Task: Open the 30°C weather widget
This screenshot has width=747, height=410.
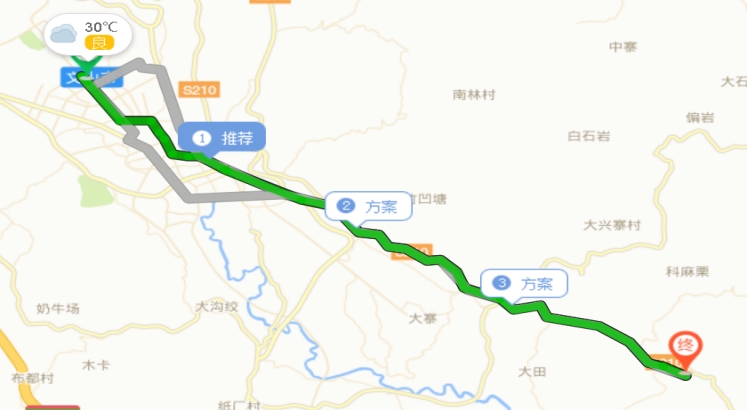Action: (84, 35)
